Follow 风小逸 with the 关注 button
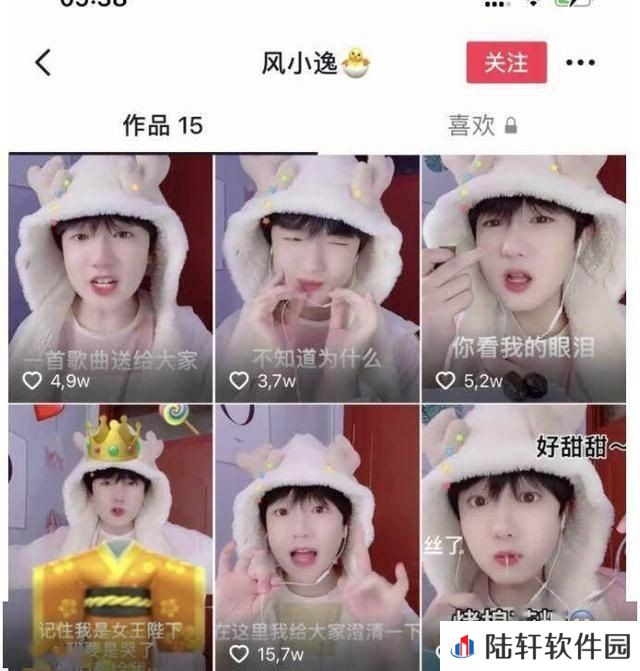The height and width of the screenshot is (671, 640). click(506, 63)
